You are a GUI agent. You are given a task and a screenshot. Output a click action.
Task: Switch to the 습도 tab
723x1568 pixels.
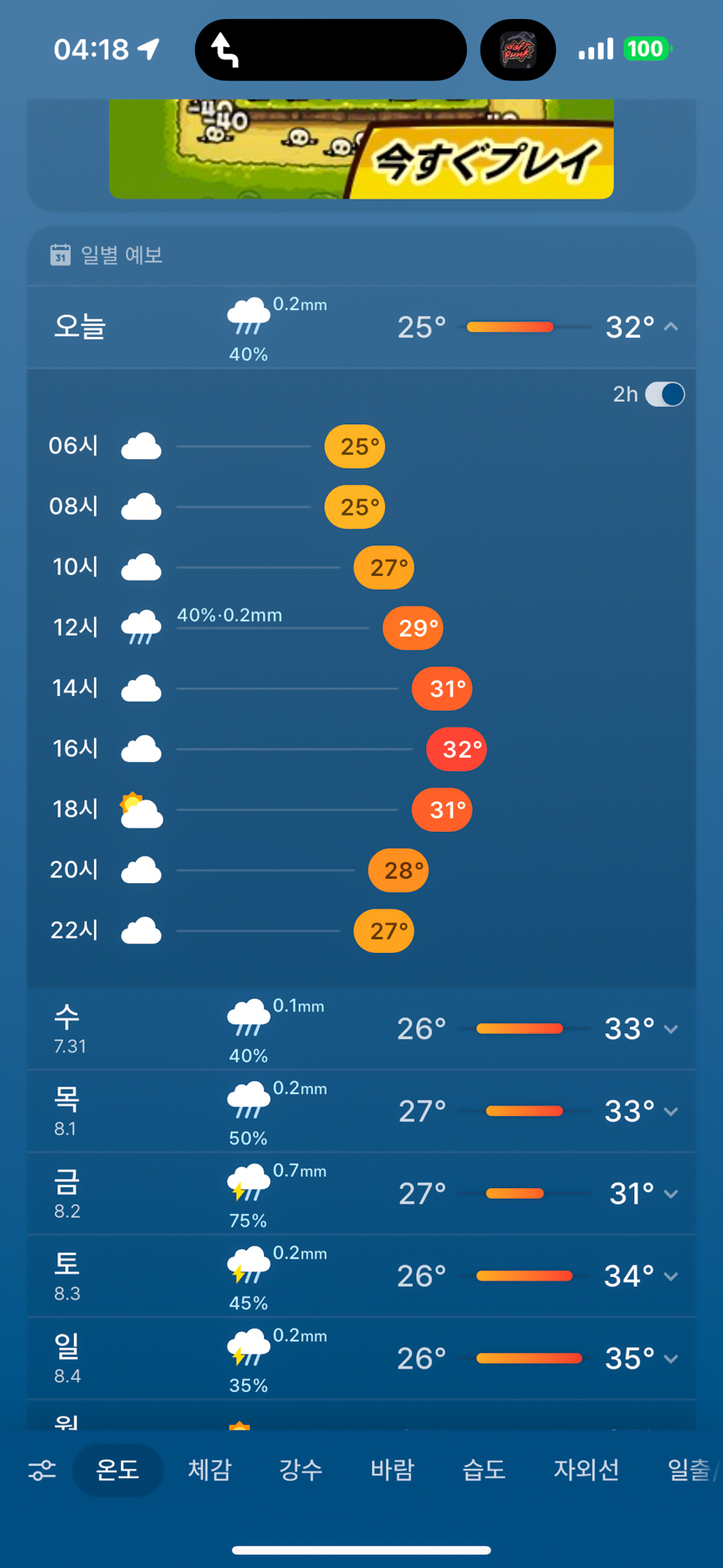click(484, 1470)
